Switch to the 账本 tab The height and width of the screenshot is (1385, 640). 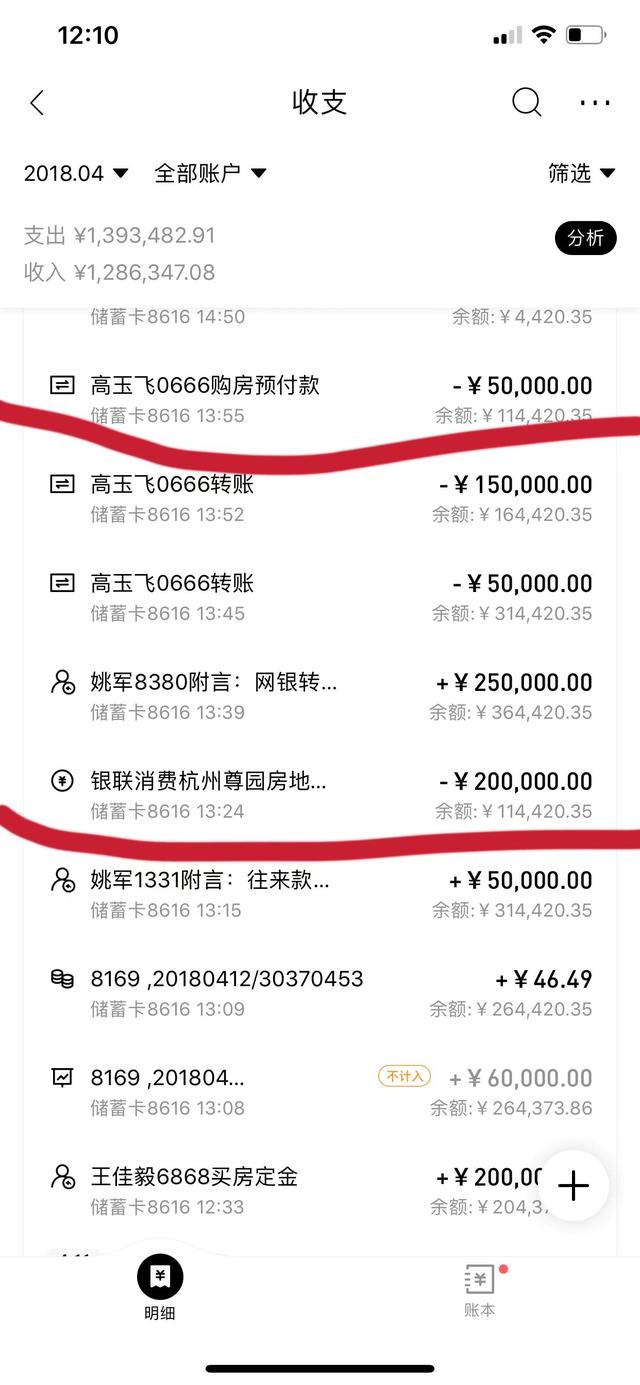(x=480, y=1290)
